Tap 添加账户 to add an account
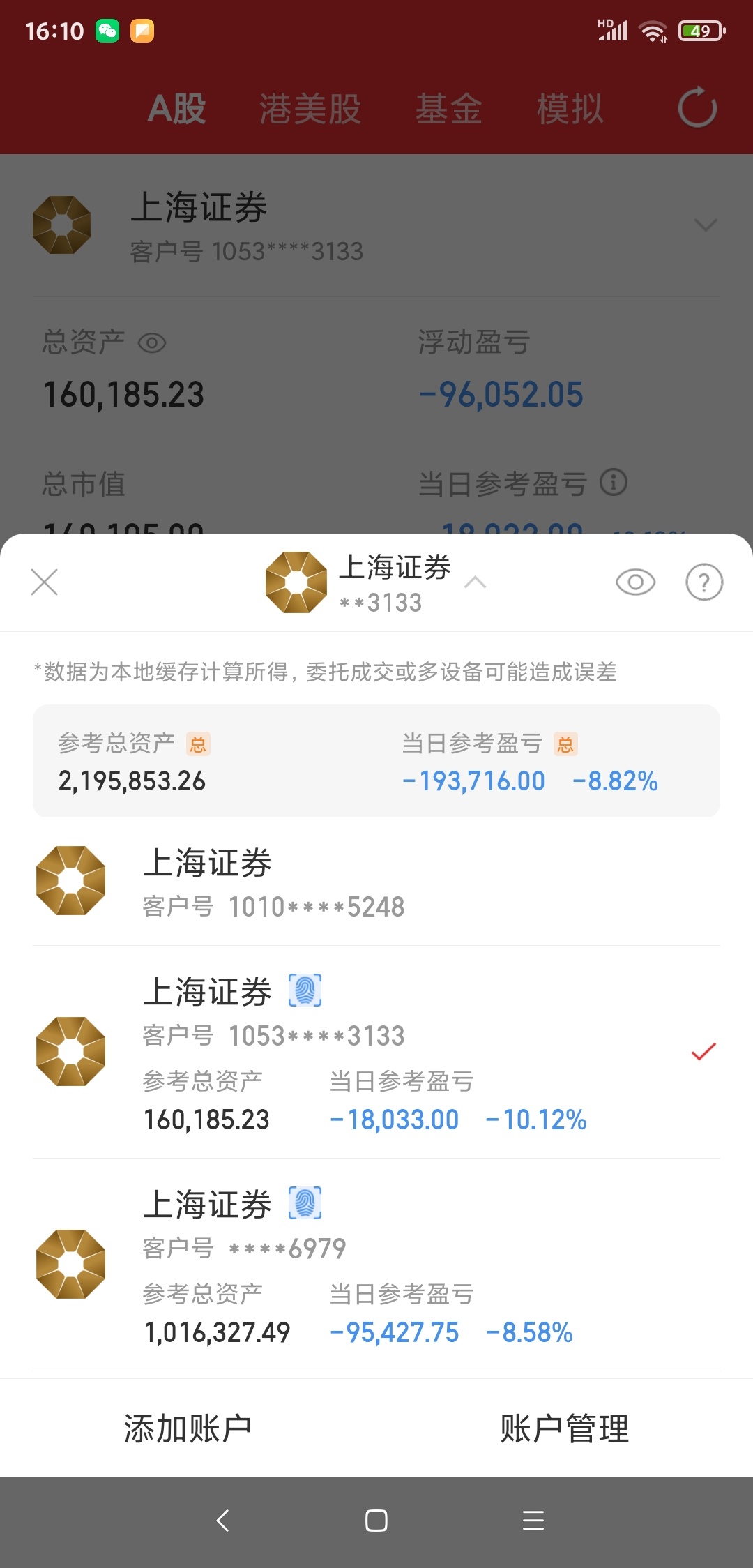753x1568 pixels. 188,1428
